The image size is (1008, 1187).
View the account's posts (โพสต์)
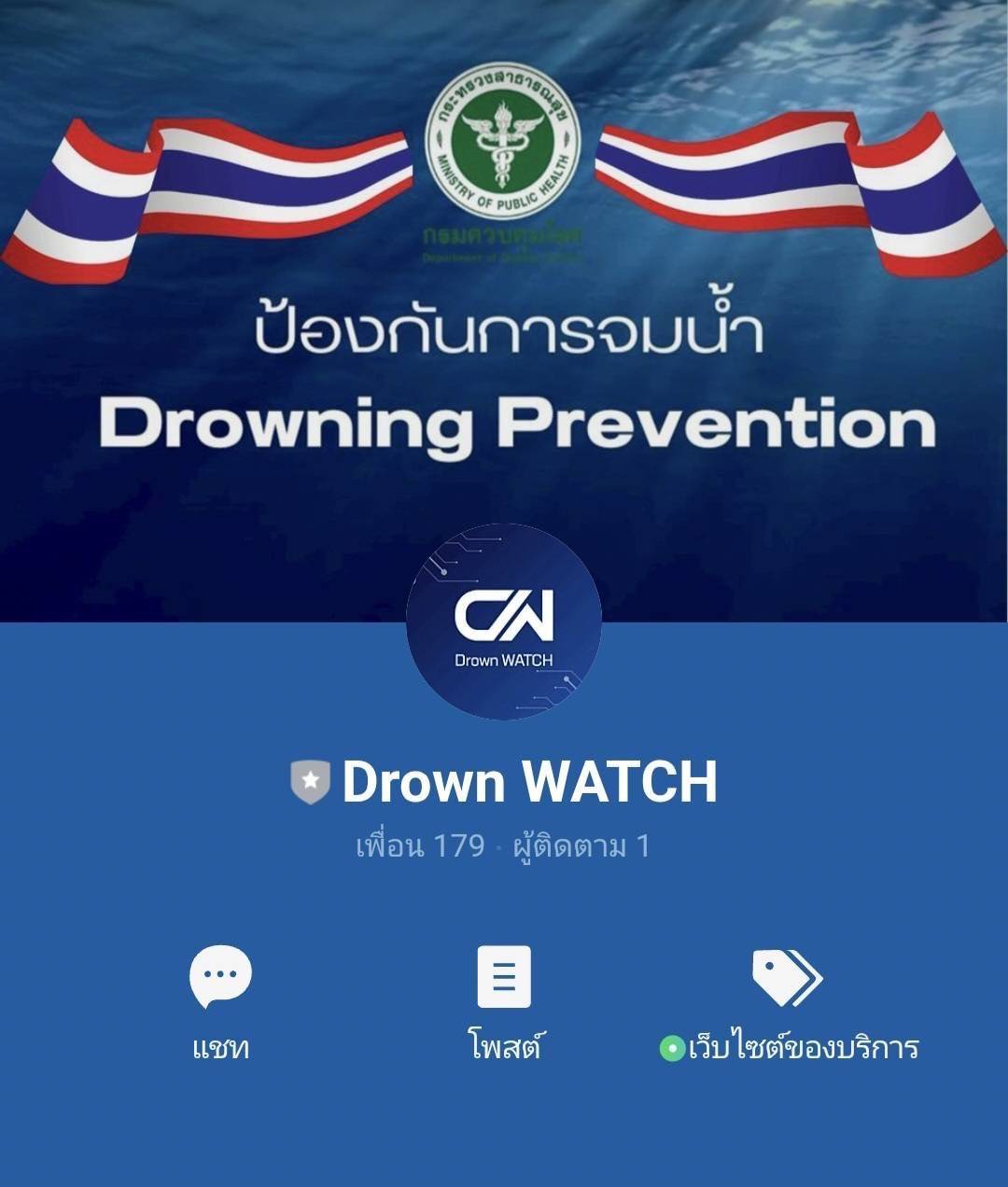tap(504, 1001)
